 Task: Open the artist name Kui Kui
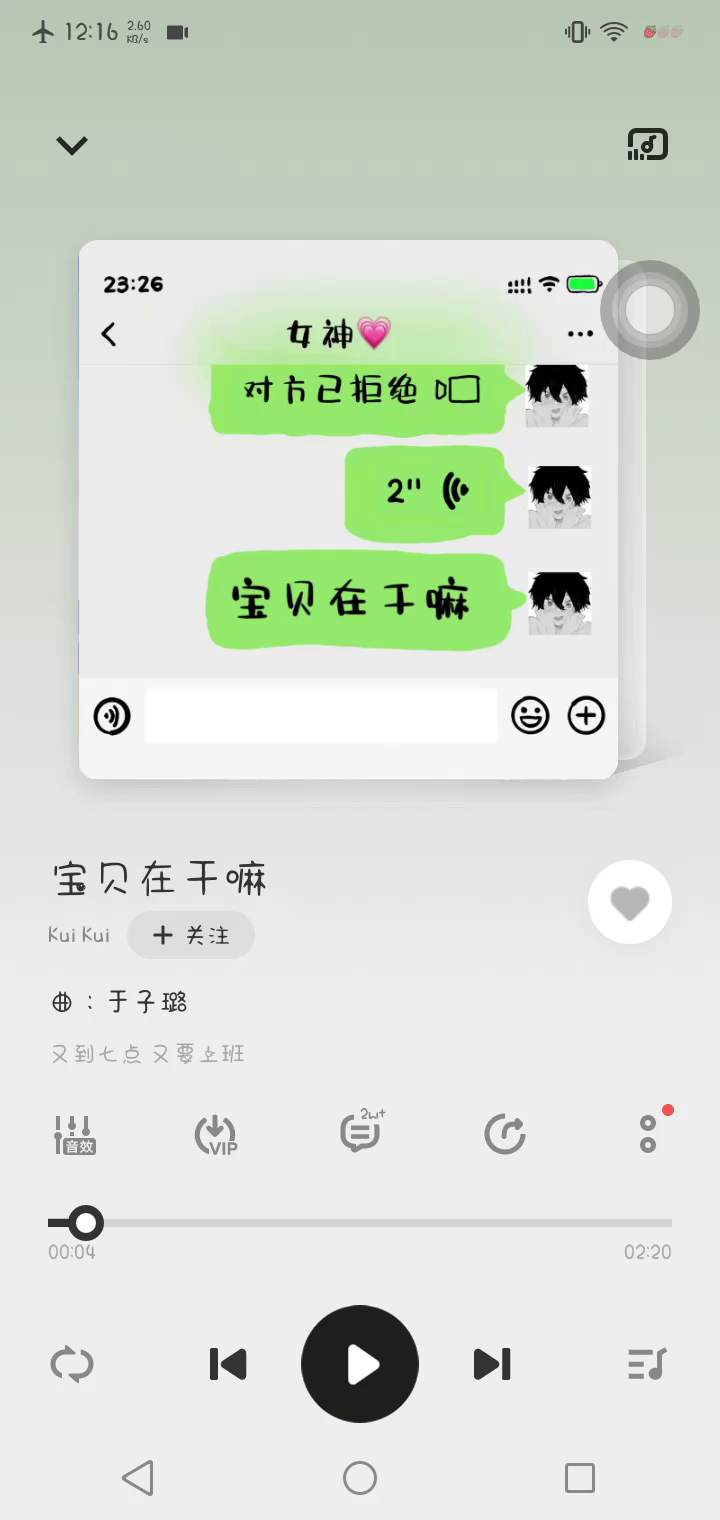79,935
